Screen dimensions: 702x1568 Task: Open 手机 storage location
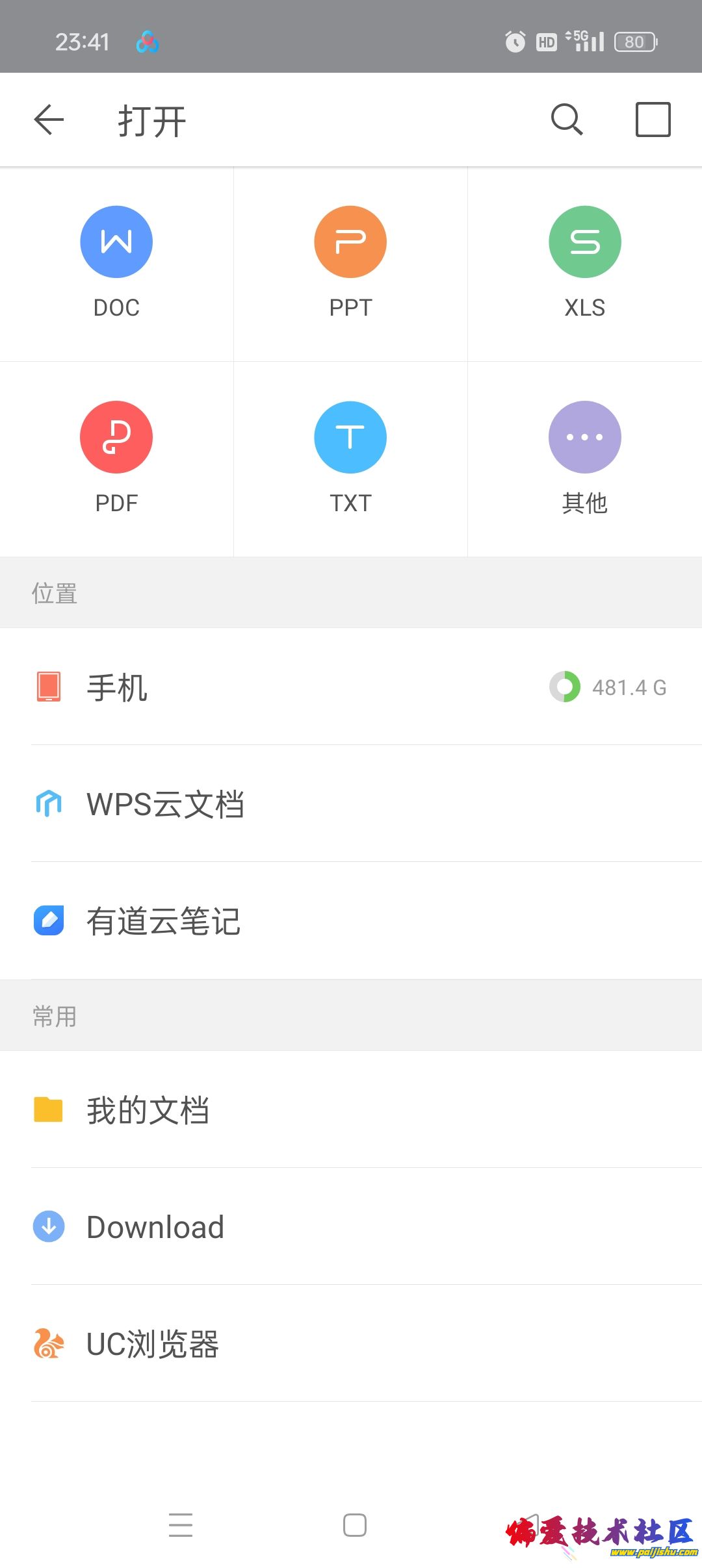point(351,687)
